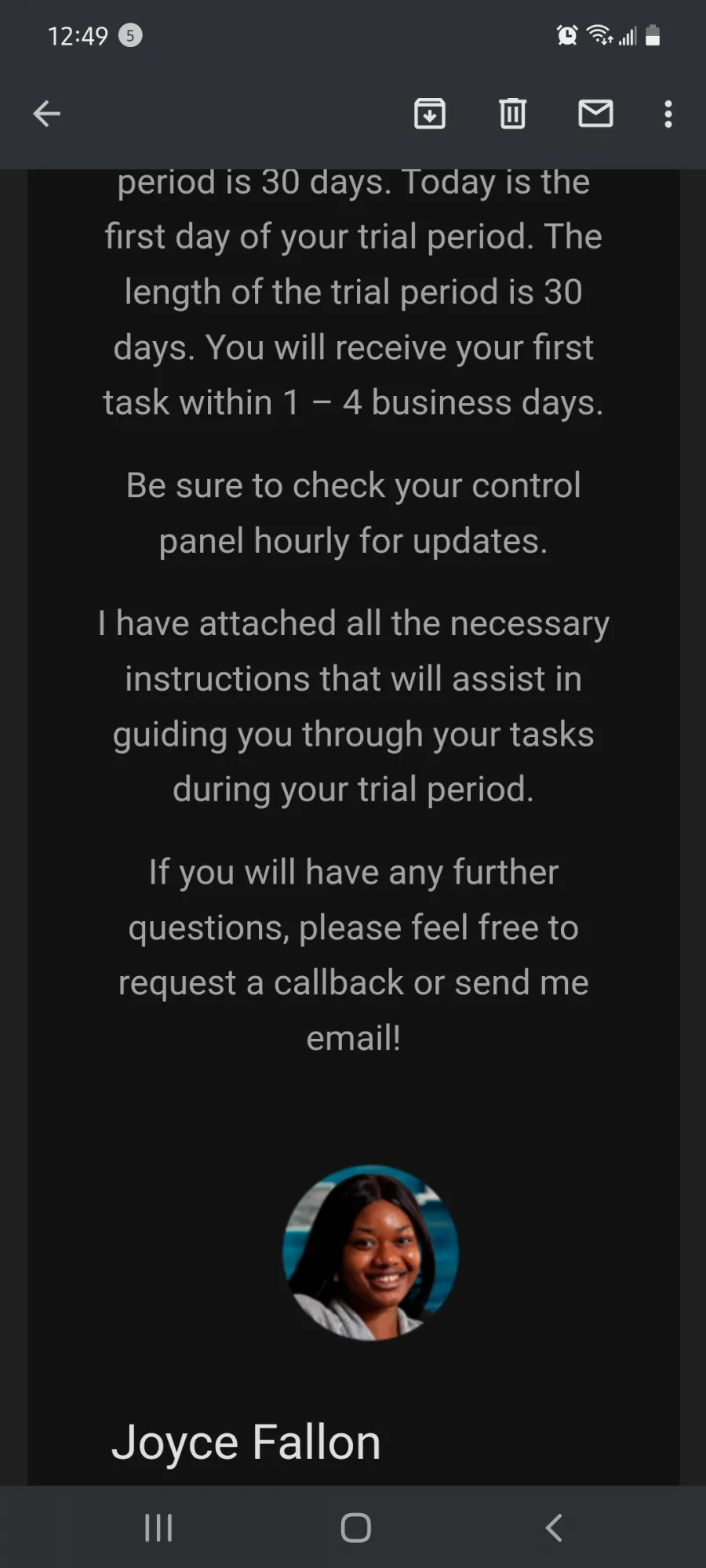Open the three-dot overflow menu

tap(668, 114)
